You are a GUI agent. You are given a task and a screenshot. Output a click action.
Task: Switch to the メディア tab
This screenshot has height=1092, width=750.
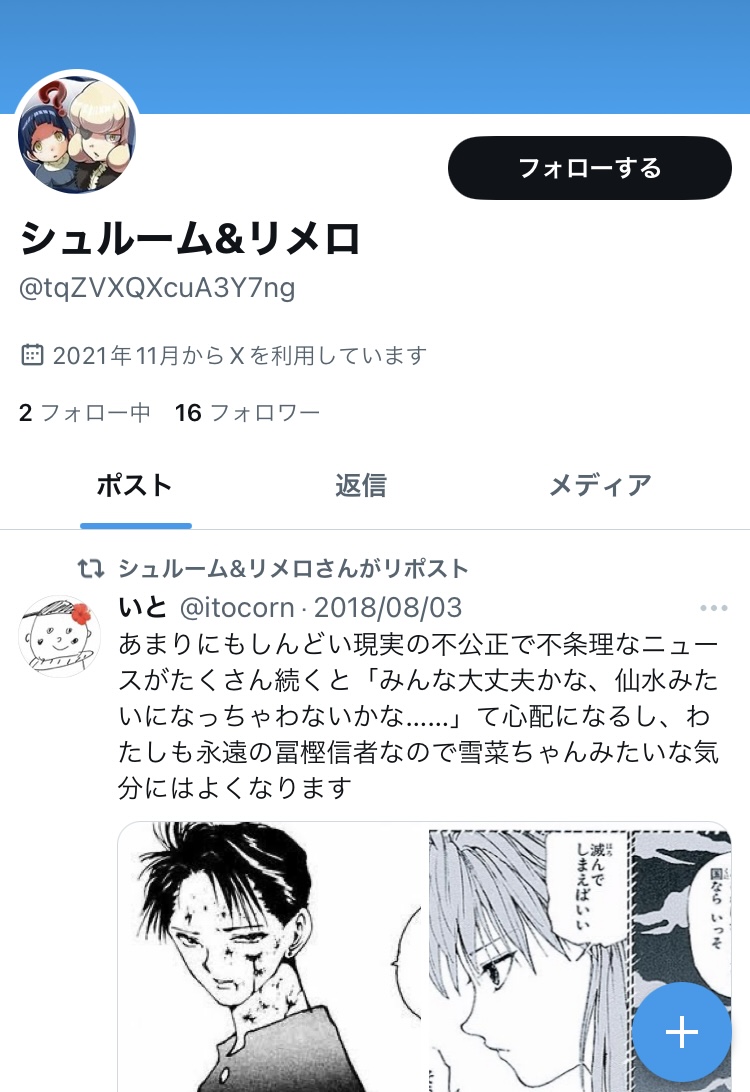point(599,486)
